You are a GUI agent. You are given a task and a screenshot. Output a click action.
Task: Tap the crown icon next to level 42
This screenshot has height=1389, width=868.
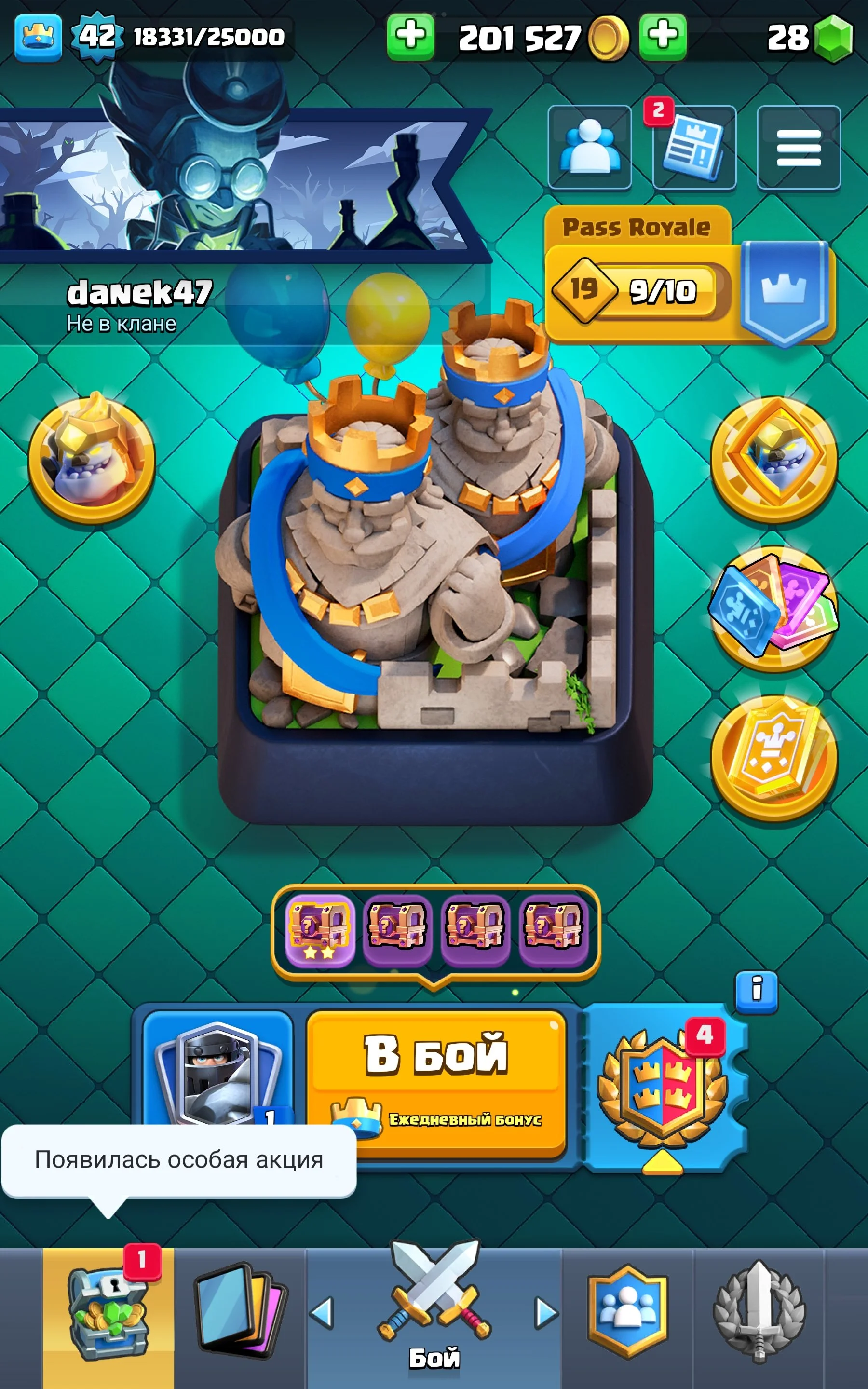(x=38, y=37)
